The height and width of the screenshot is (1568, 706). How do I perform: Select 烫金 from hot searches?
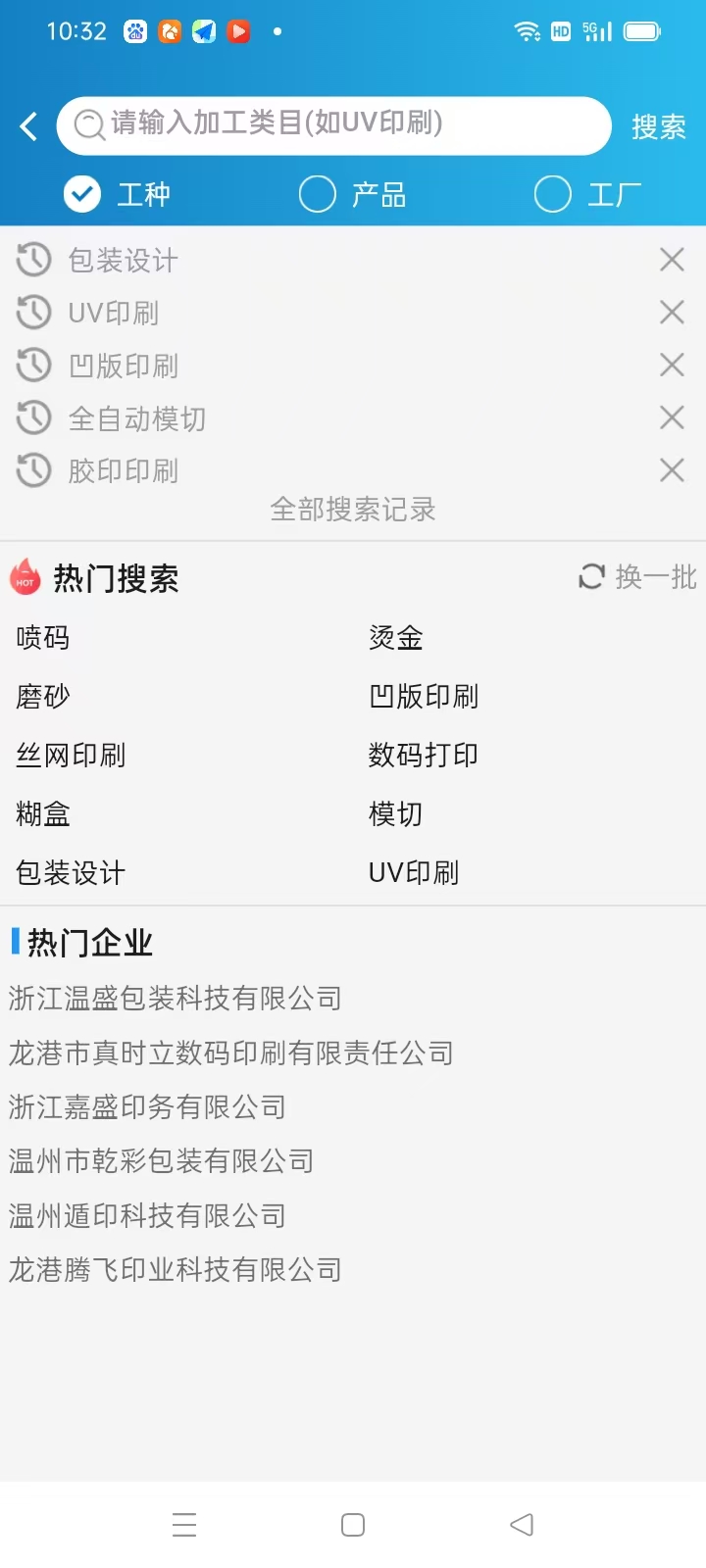point(396,637)
